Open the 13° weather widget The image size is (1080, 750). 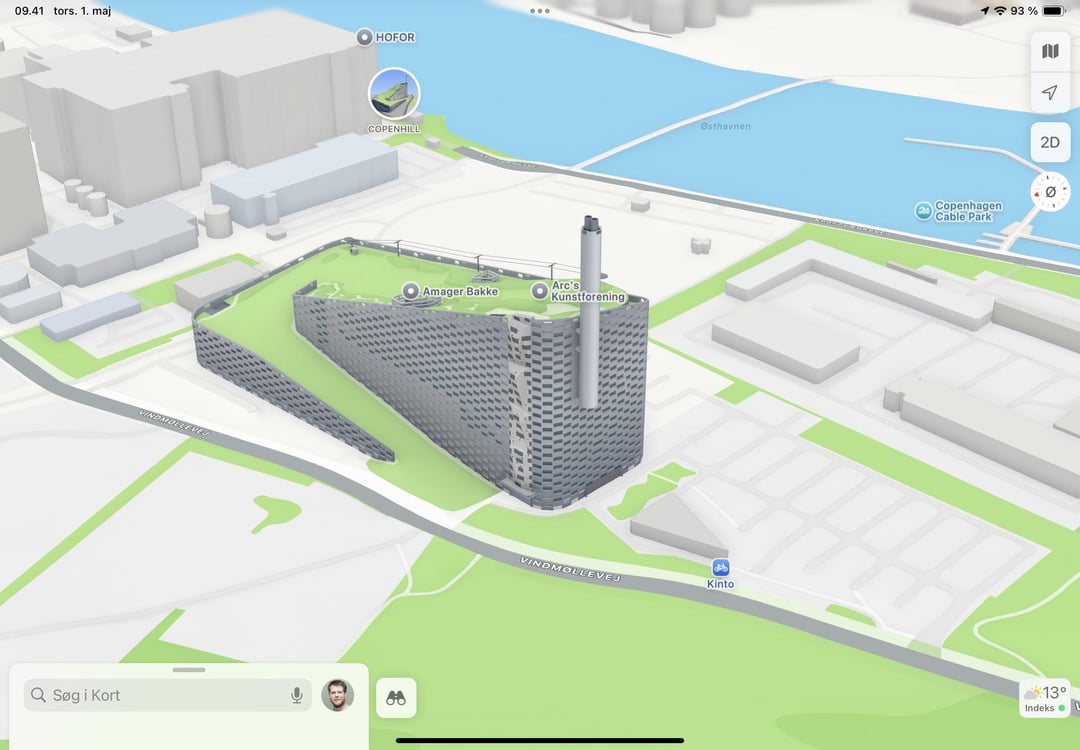1045,698
